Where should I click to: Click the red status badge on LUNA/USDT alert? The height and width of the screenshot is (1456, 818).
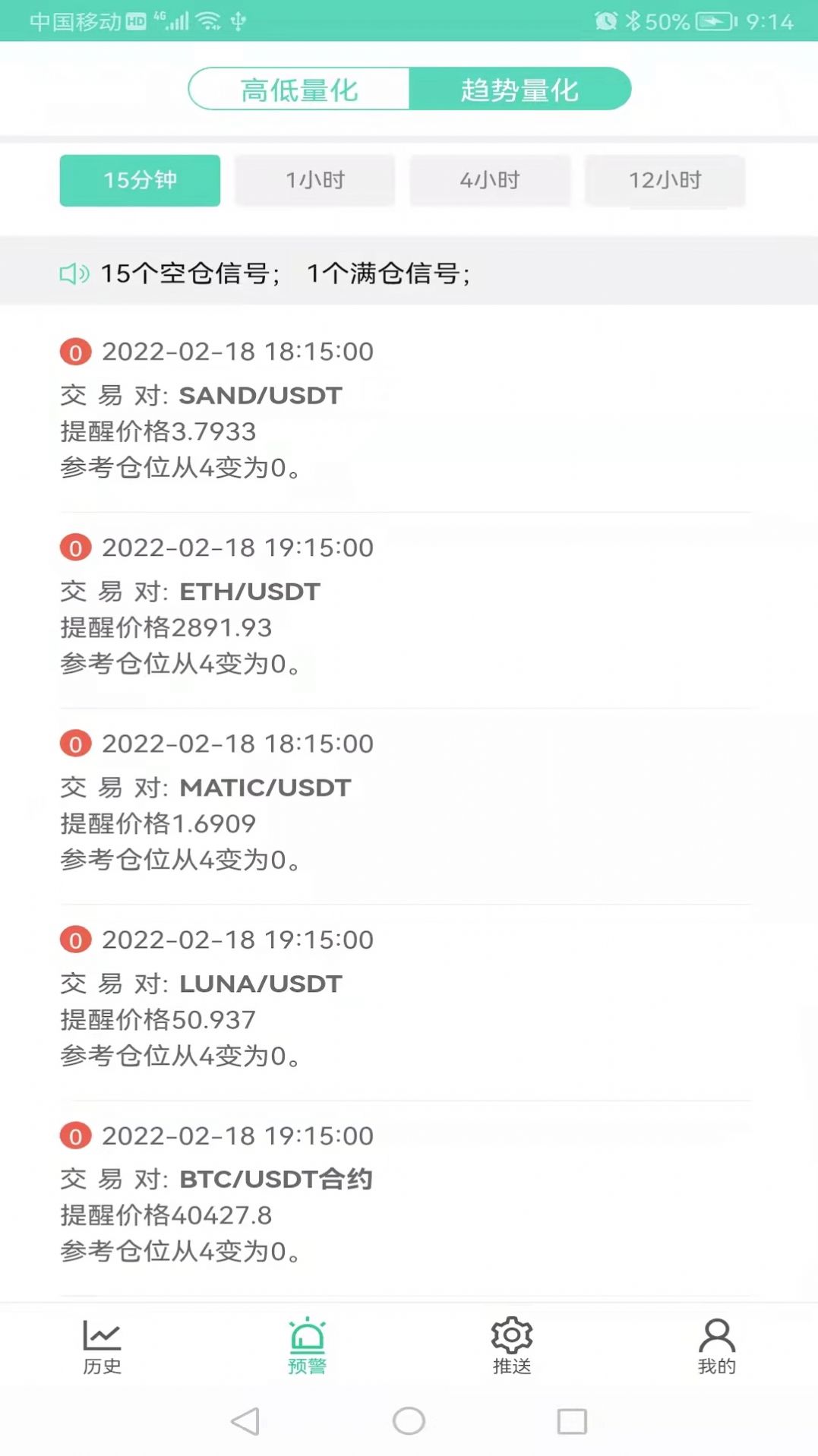pos(74,940)
